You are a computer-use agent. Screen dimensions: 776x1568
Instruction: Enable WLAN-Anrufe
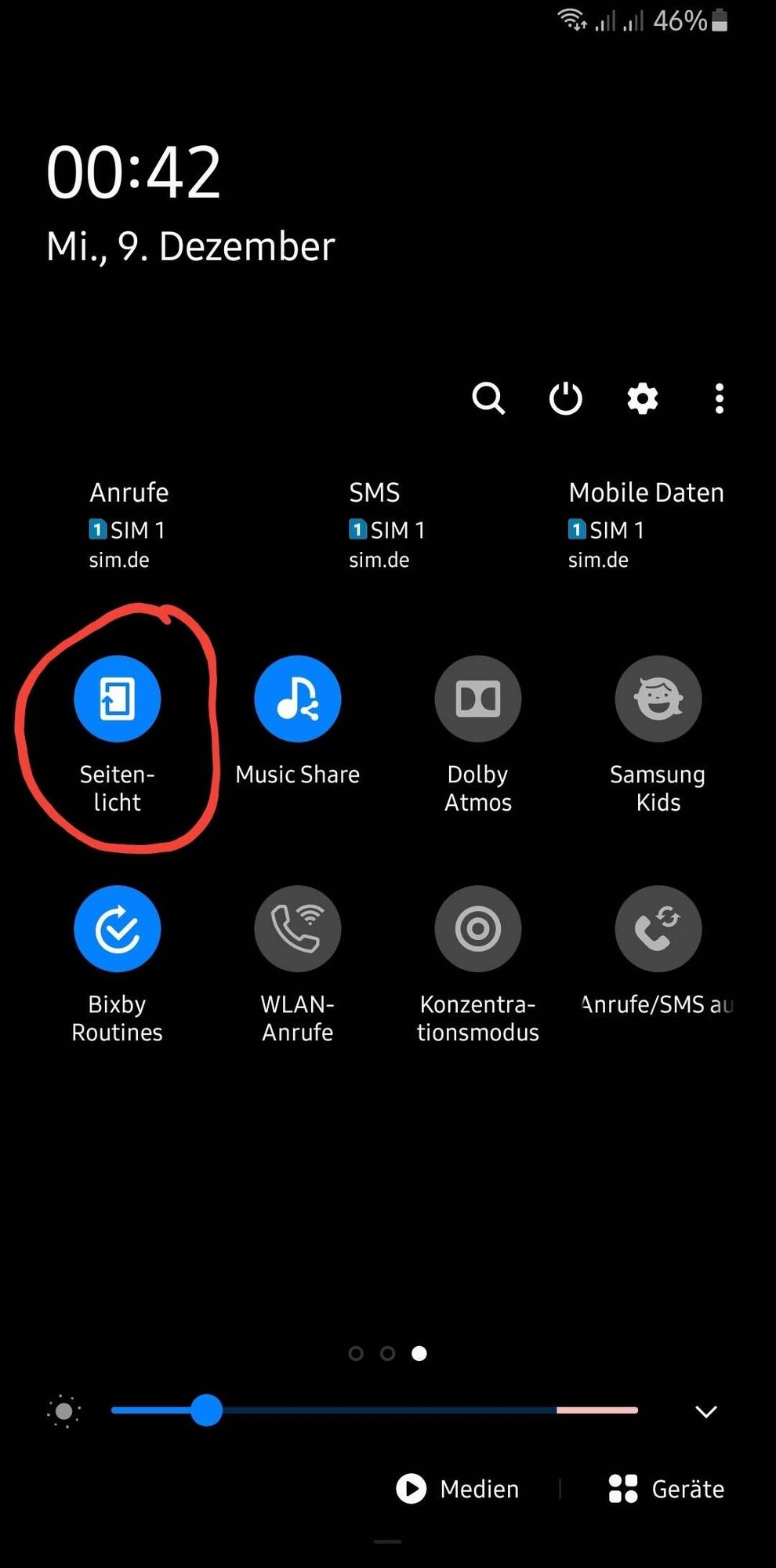click(298, 929)
